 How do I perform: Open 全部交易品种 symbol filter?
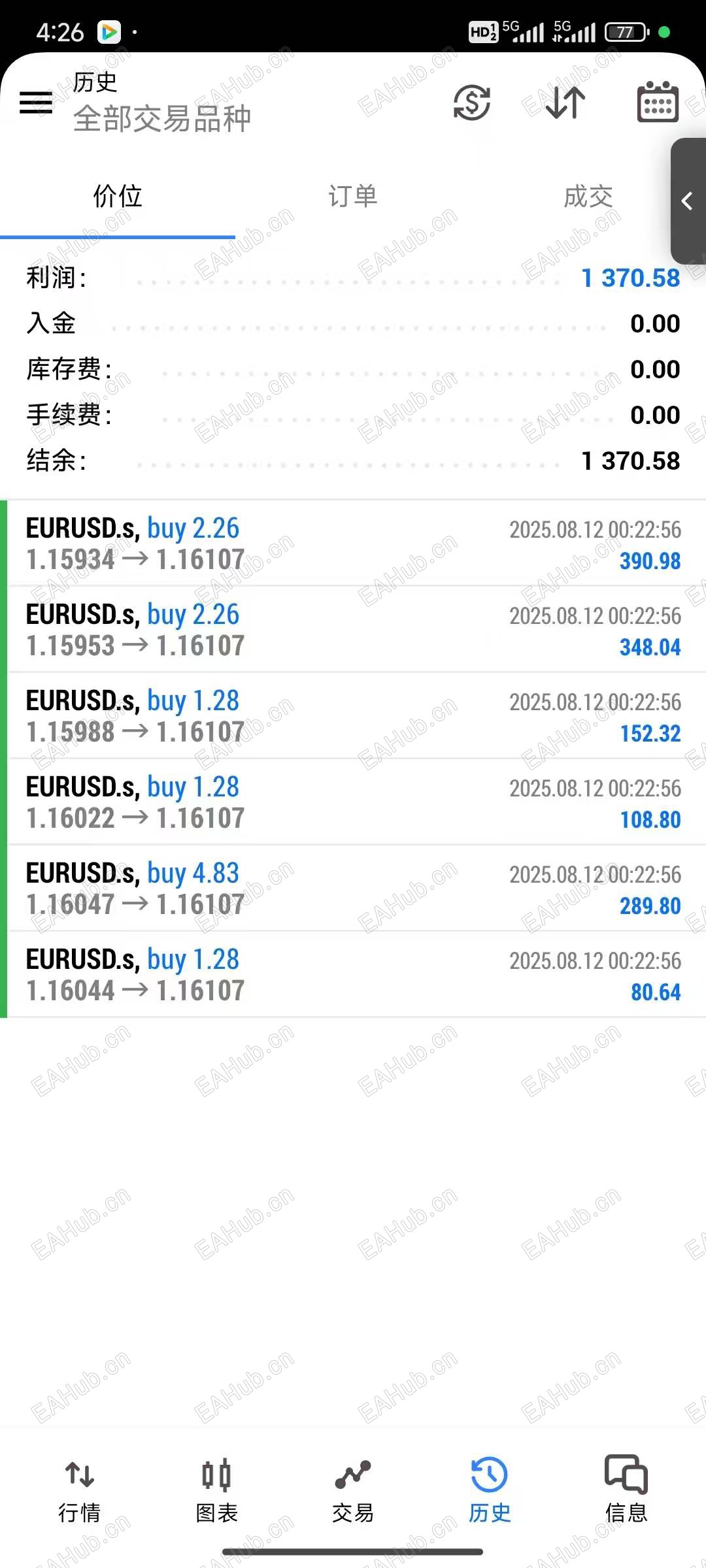[x=161, y=118]
